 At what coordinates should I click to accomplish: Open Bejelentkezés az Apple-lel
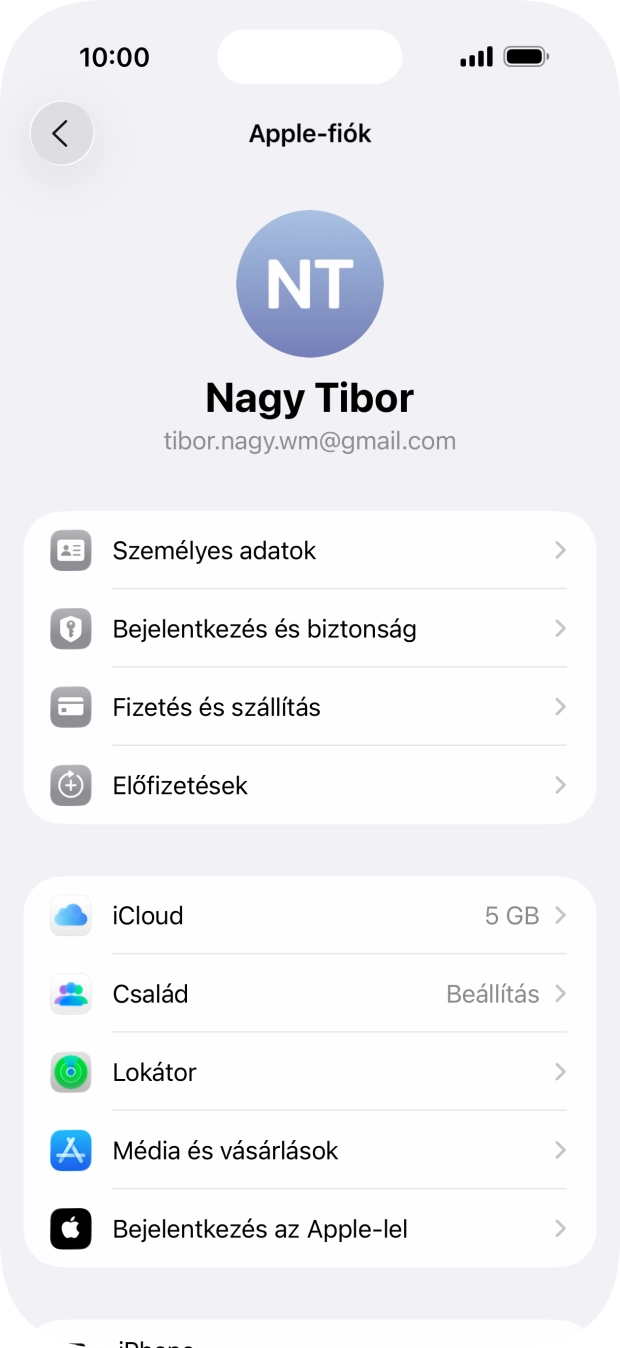[x=310, y=1228]
